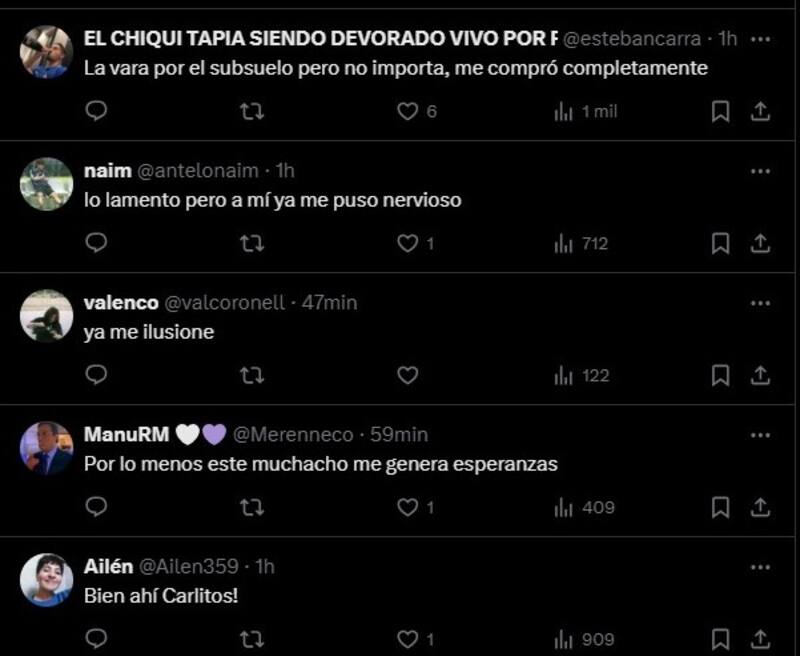Viewport: 800px width, 656px height.
Task: Open ManuRM's profile picture
Action: (46, 449)
